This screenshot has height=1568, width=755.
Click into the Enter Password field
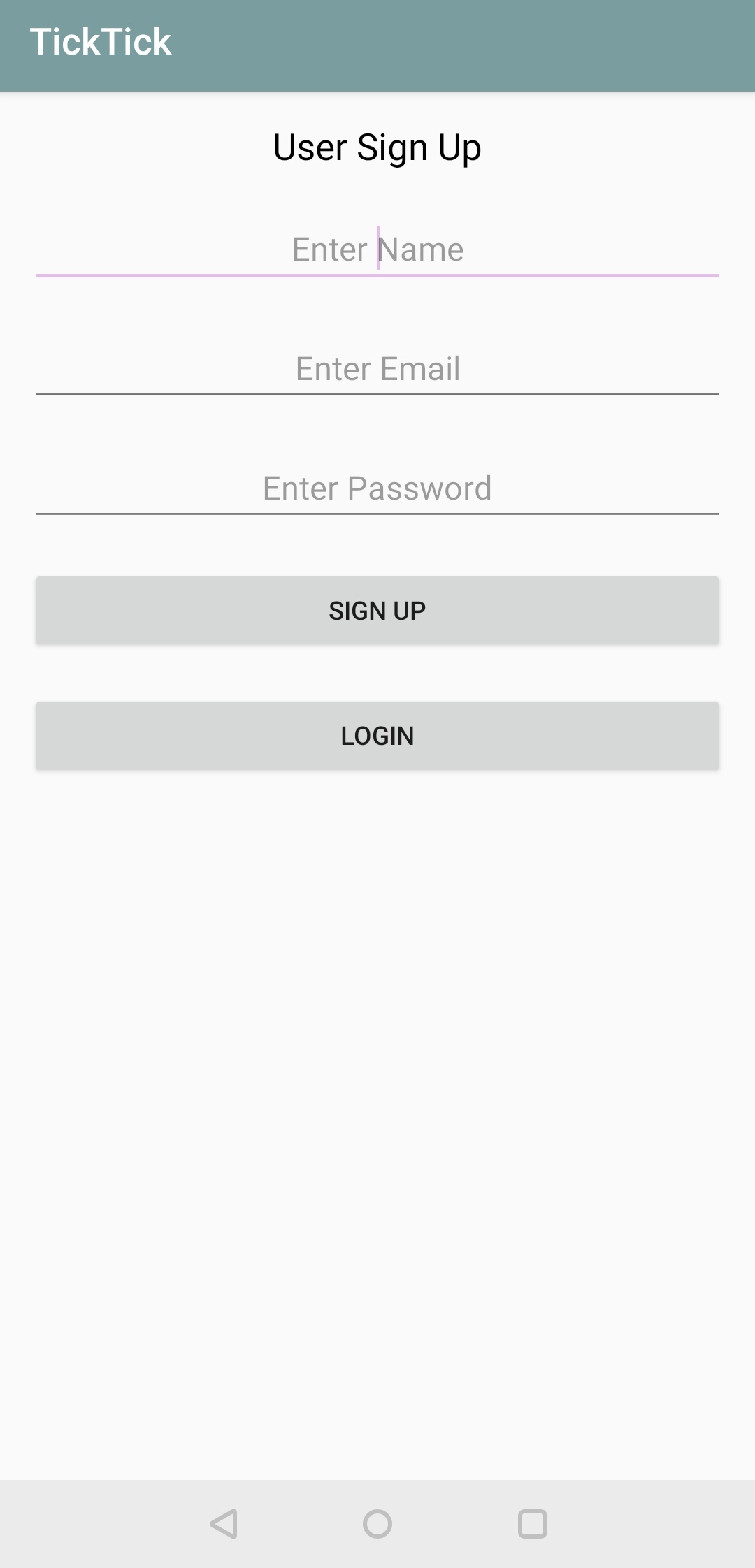[x=377, y=488]
